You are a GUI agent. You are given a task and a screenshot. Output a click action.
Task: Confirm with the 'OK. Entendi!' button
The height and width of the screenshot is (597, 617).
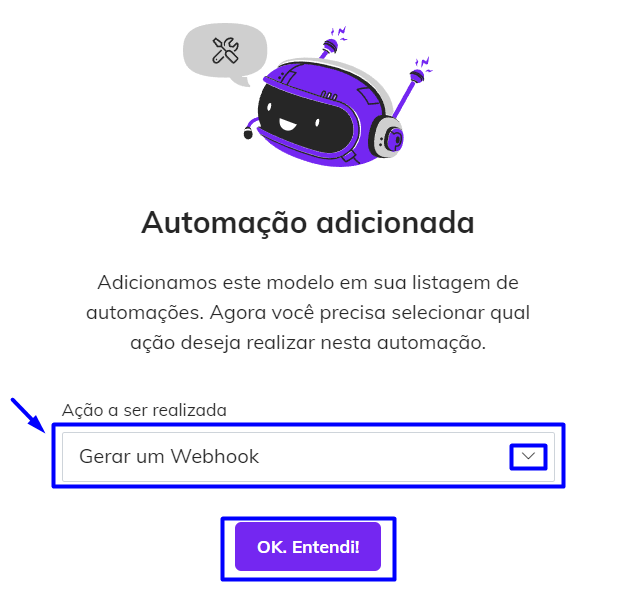point(308,547)
